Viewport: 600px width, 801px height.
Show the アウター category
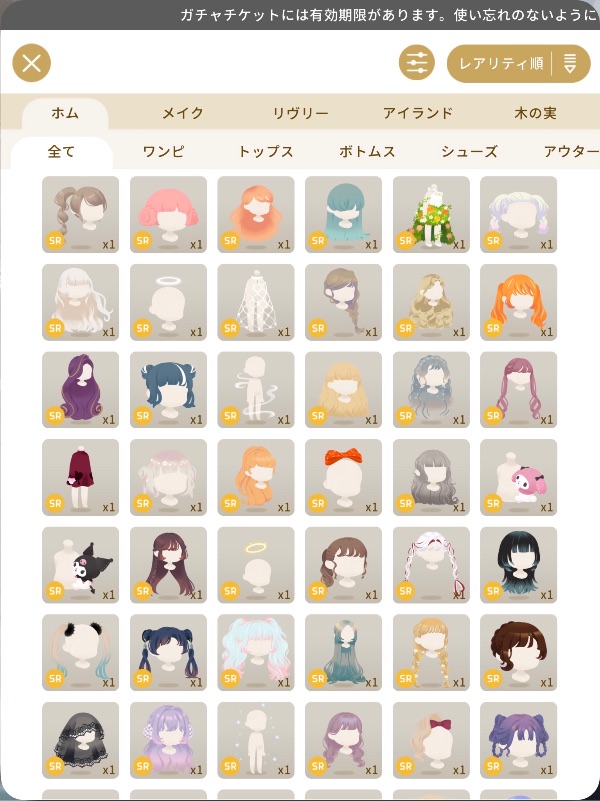[570, 152]
